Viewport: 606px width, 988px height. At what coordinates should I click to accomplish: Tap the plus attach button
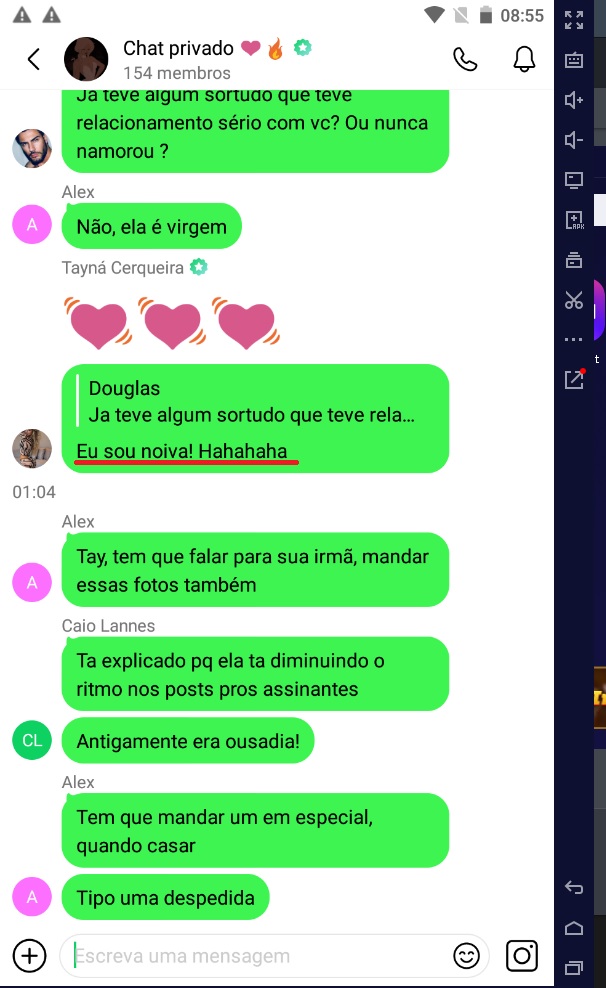click(x=30, y=956)
